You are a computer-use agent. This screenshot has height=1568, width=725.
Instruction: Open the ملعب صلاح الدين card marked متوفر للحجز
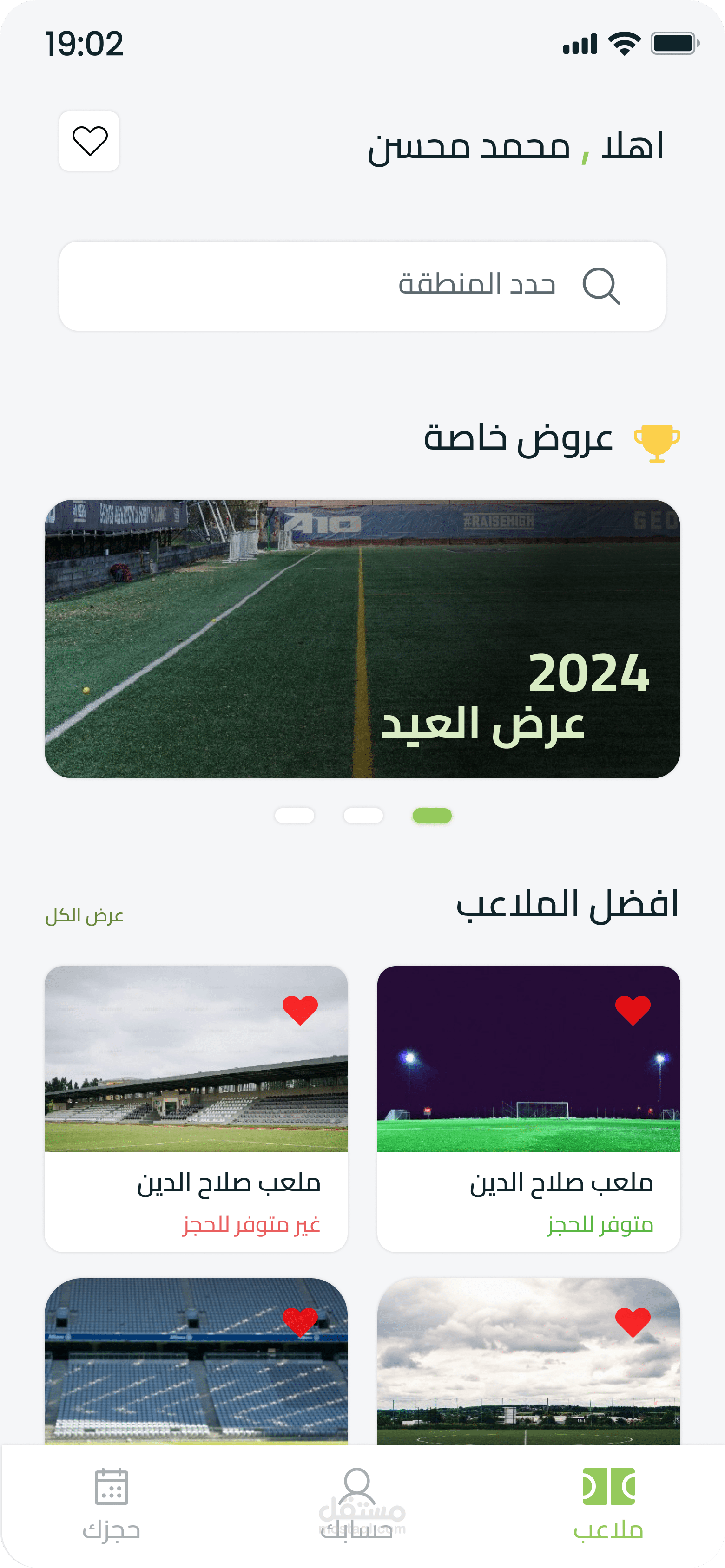528,1109
